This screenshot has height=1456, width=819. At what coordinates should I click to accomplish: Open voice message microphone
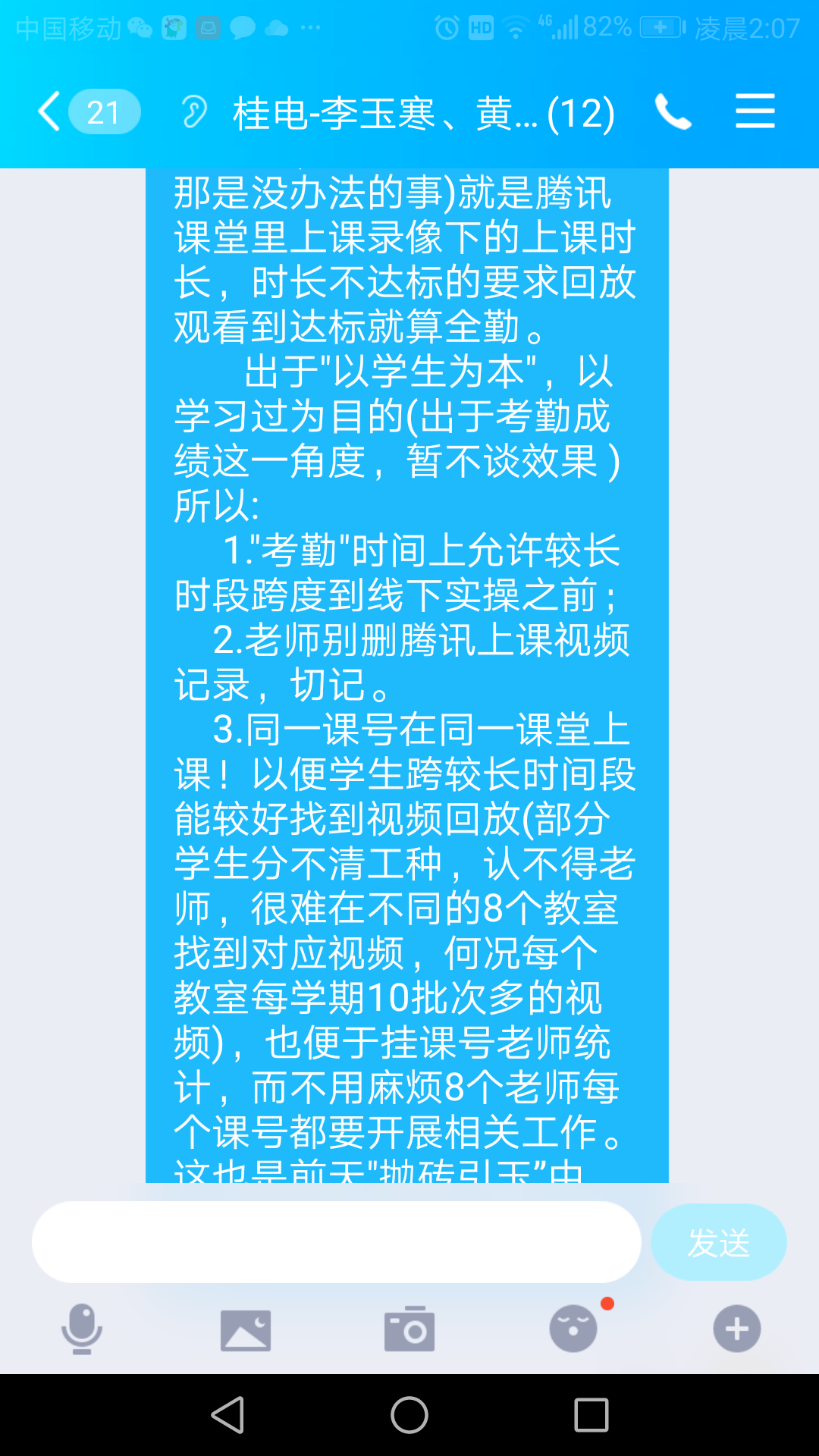82,1329
